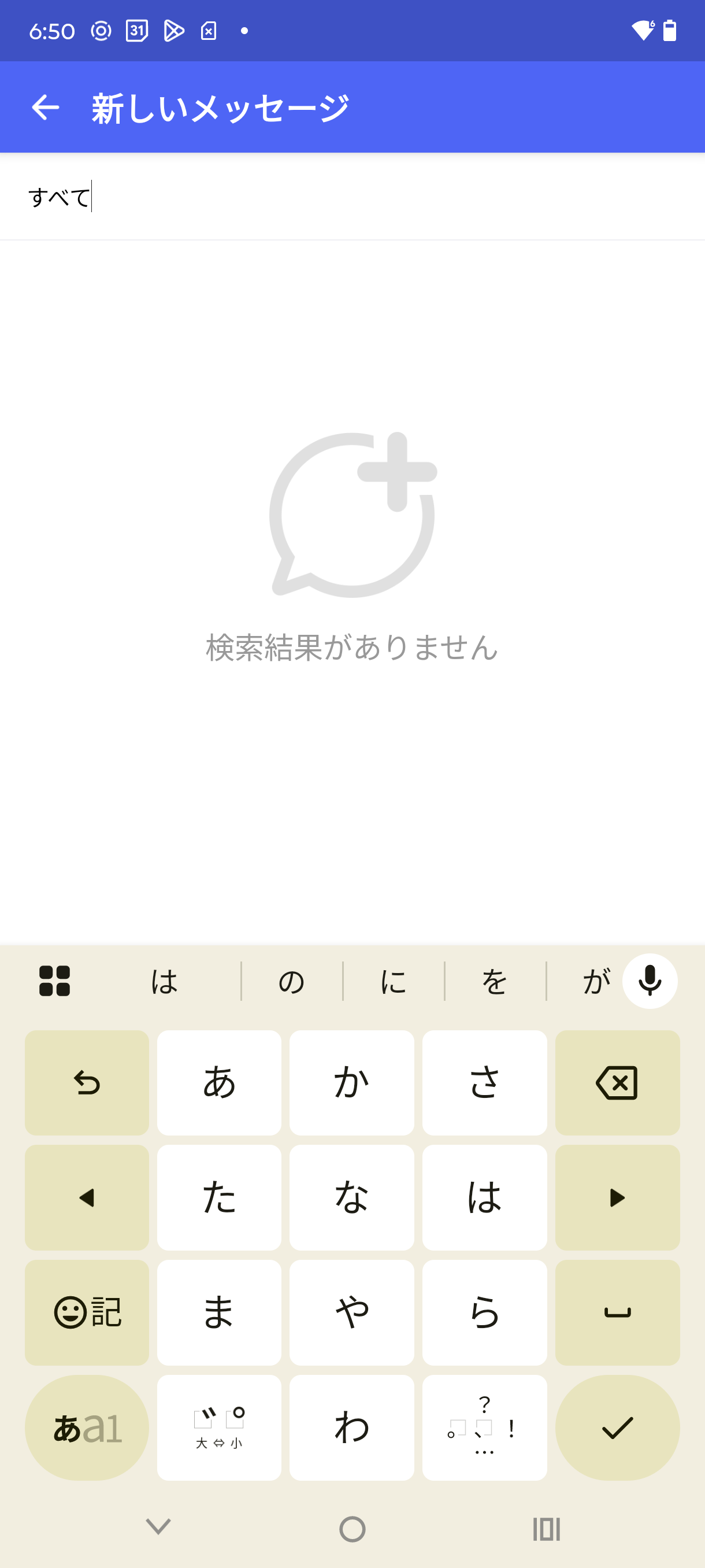
Task: Move the cursor left with the arrow key
Action: (87, 1197)
